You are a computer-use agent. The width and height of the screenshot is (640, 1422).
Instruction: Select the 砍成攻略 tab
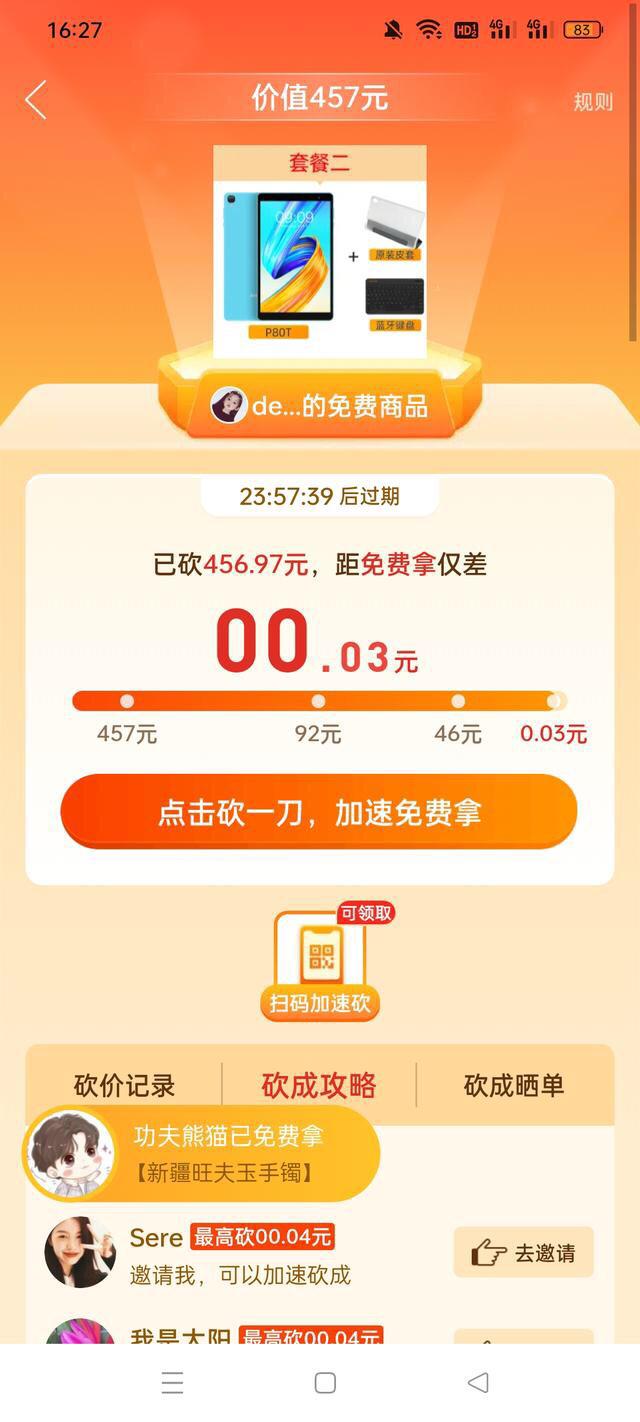pyautogui.click(x=319, y=1085)
